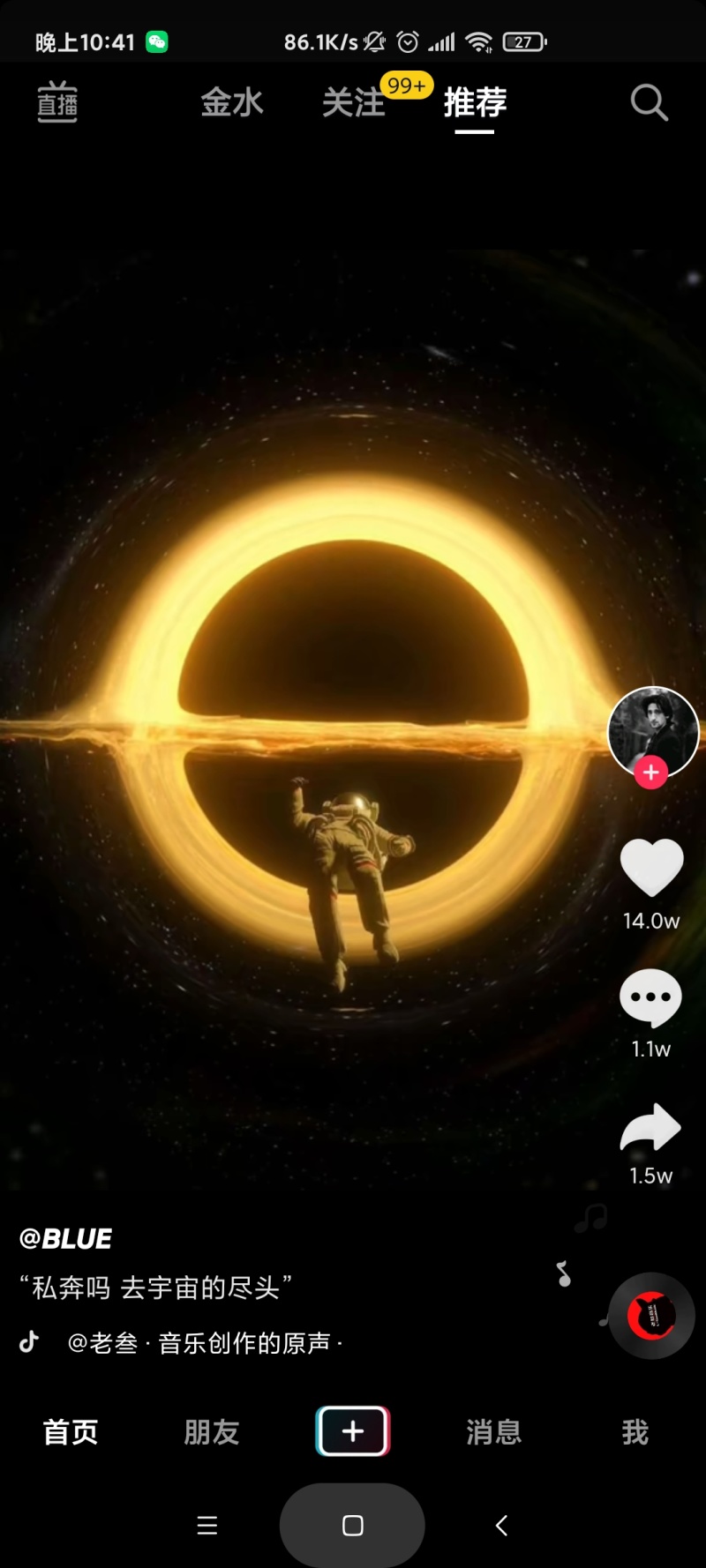Open the @老叁 original sound link

coord(203,1343)
